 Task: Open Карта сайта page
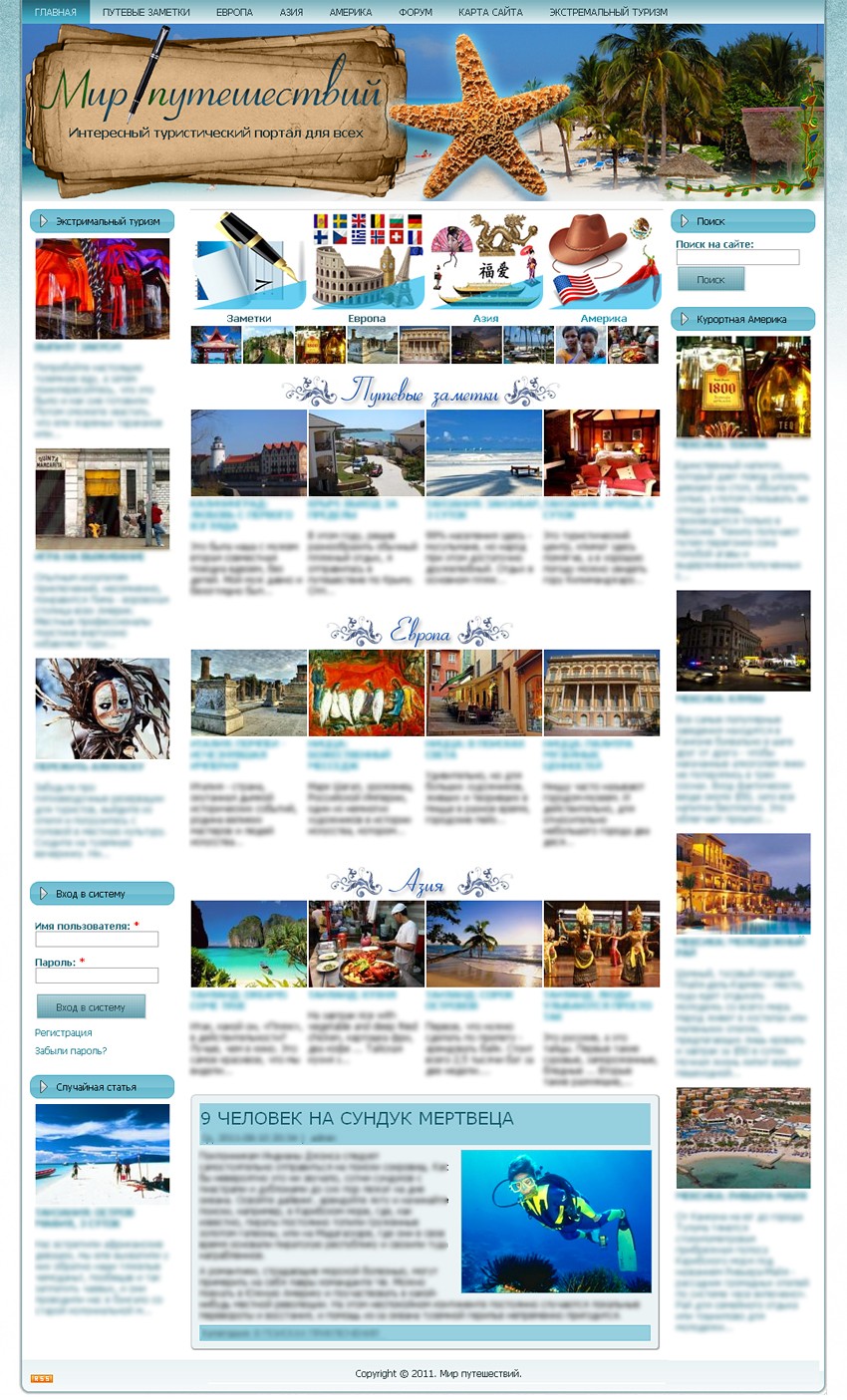(x=490, y=12)
